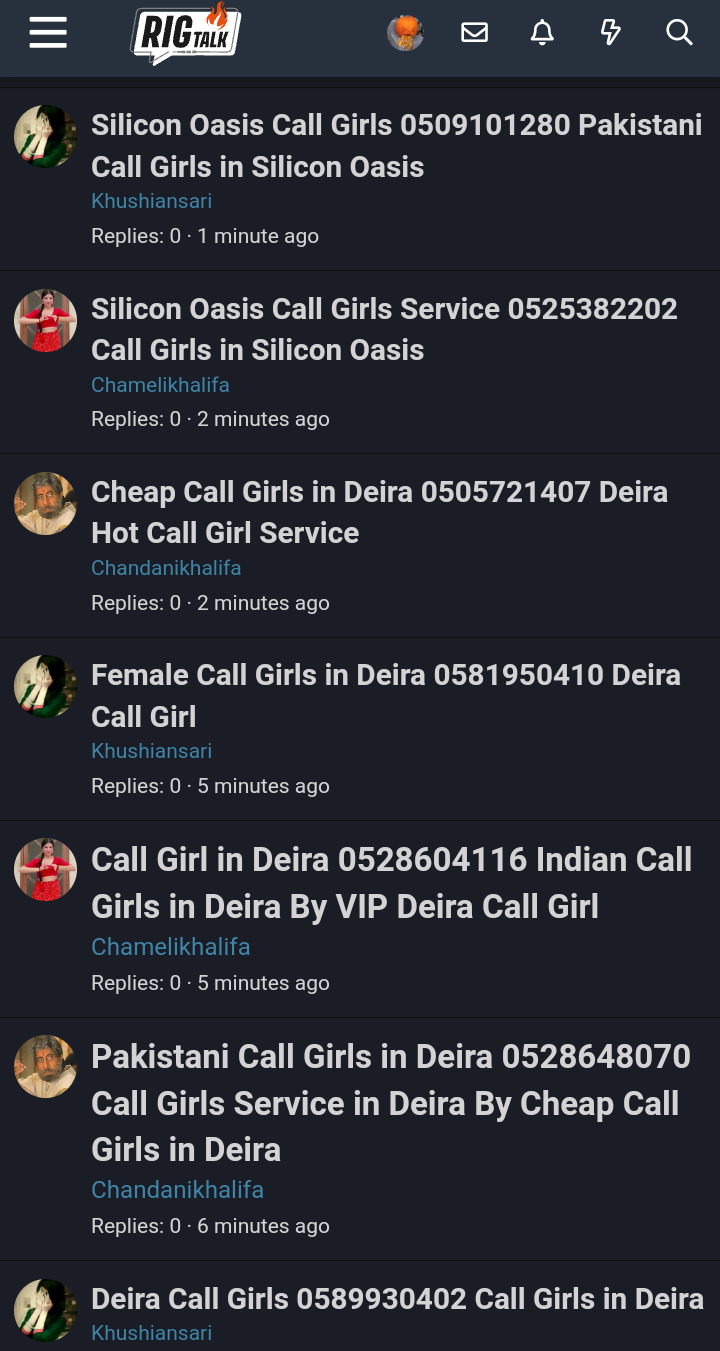Screen dimensions: 720x1351
Task: Open the search magnifier icon
Action: 679,31
